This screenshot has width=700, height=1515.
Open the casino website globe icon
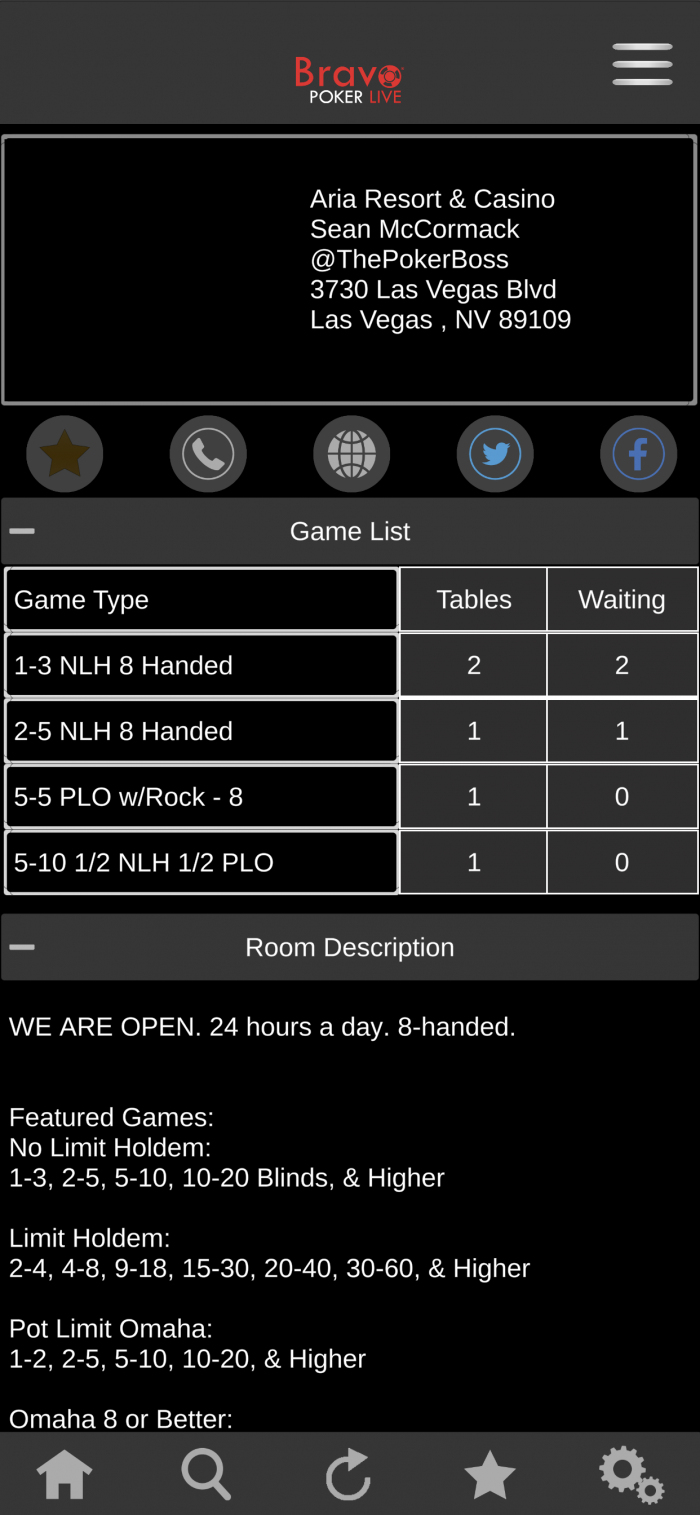pyautogui.click(x=351, y=454)
